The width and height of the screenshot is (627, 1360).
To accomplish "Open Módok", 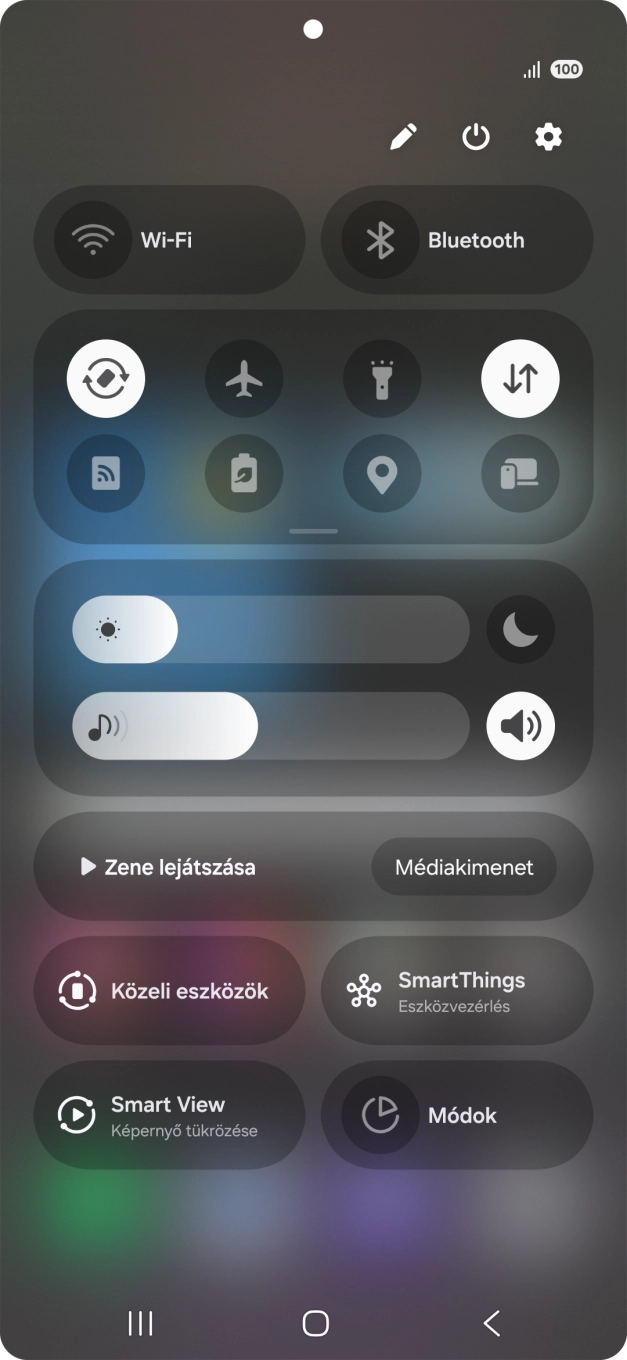I will pyautogui.click(x=457, y=1115).
